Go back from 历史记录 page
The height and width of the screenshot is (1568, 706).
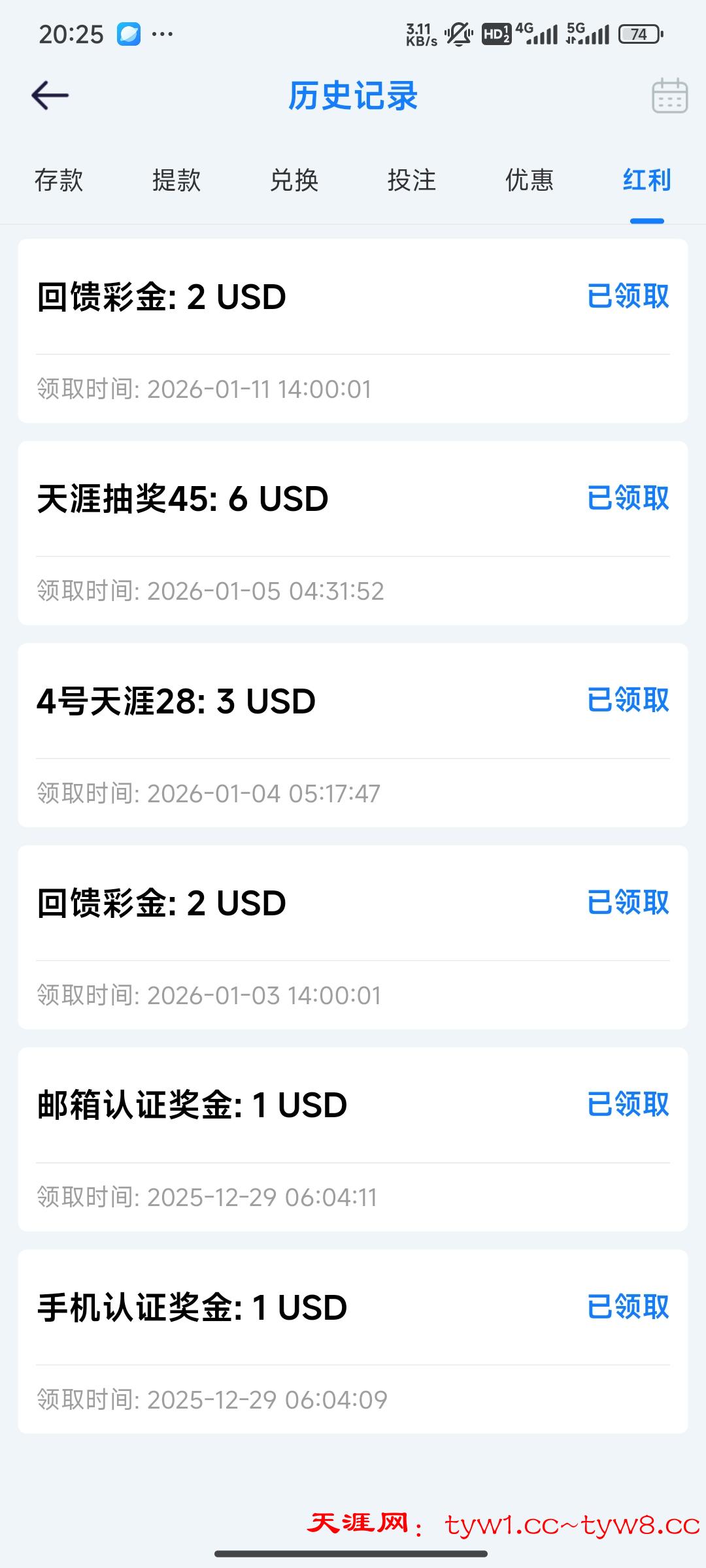pos(50,96)
